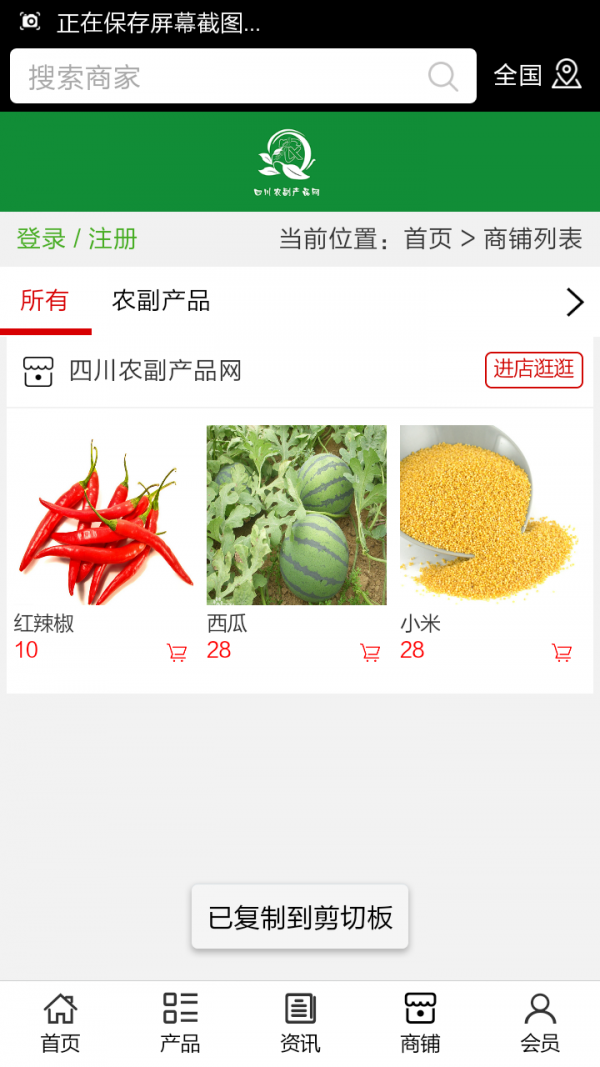Go to 首页 in the breadcrumb
600x1067 pixels.
pyautogui.click(x=428, y=239)
